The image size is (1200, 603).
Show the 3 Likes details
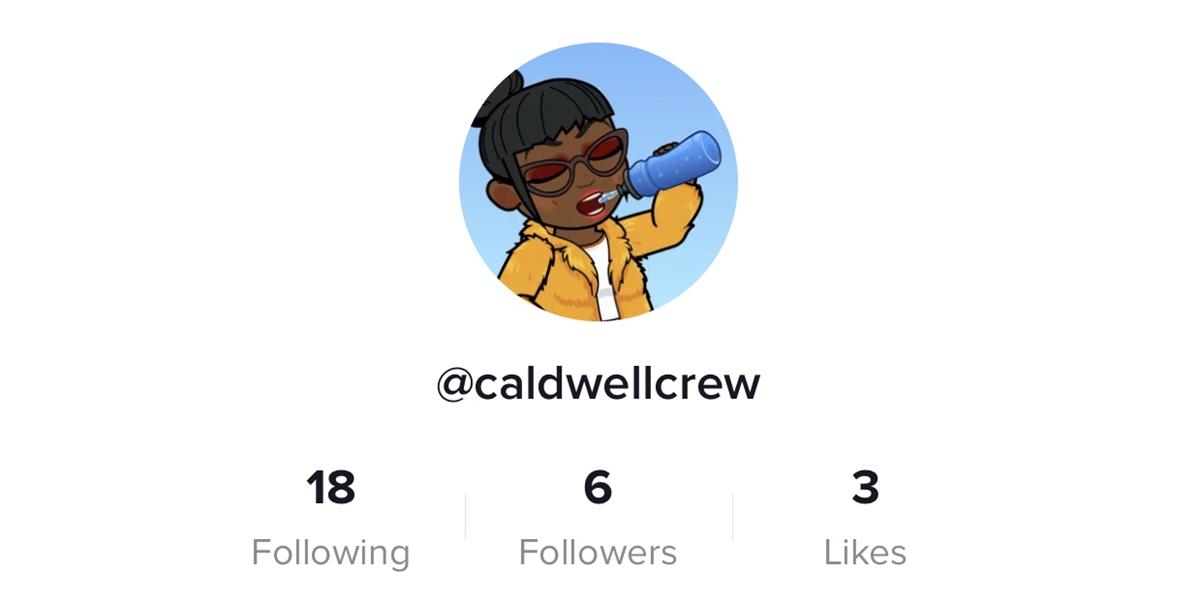(x=865, y=518)
